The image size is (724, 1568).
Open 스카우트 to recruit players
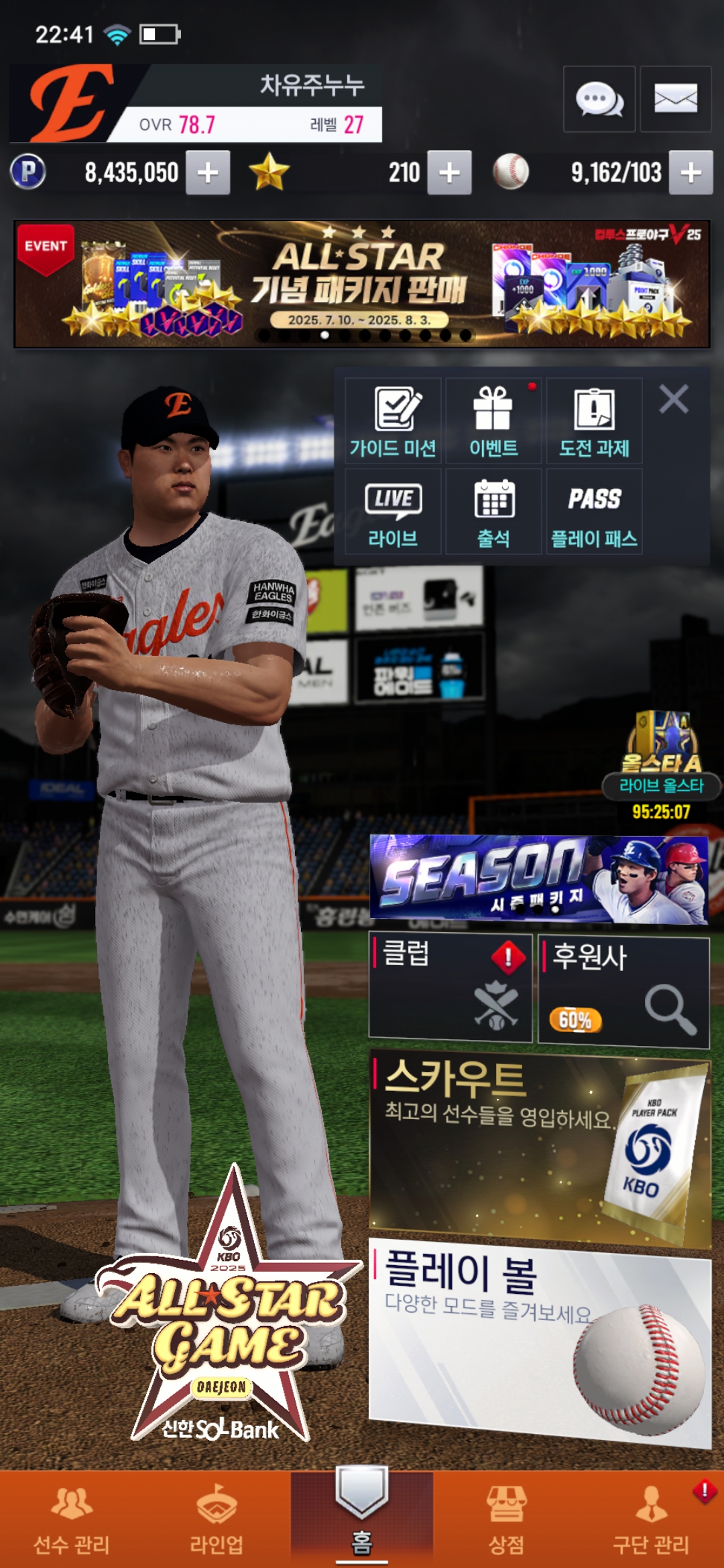click(x=539, y=1147)
